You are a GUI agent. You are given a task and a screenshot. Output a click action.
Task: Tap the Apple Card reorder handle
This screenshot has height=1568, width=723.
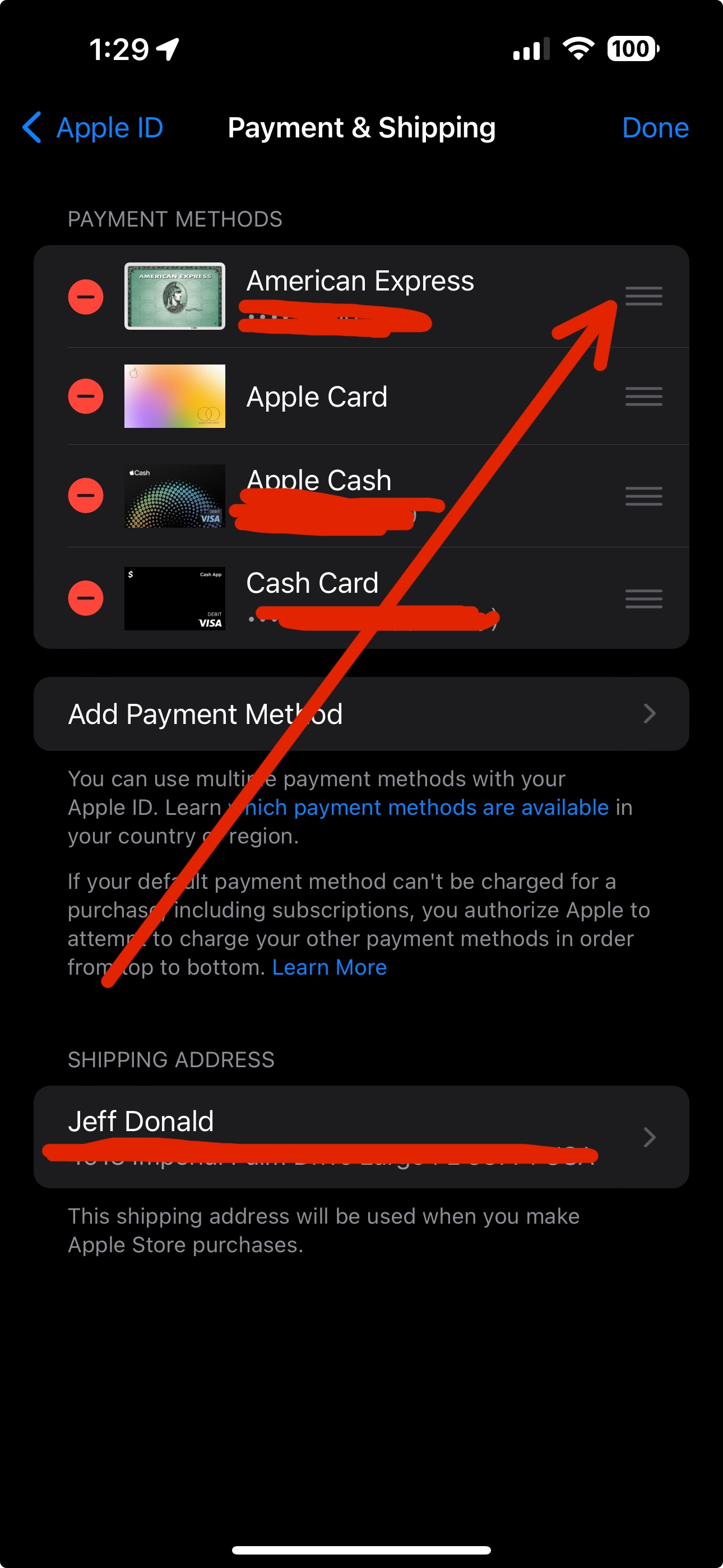(x=643, y=396)
